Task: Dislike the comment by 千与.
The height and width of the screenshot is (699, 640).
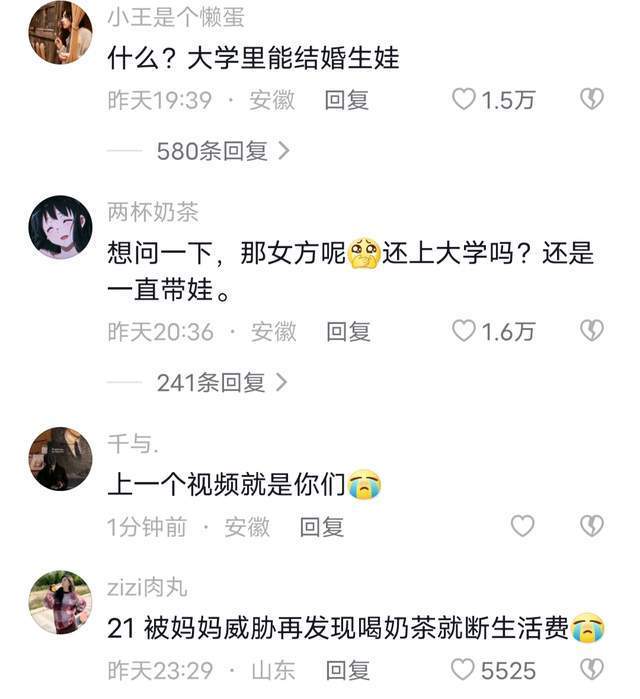Action: pos(592,526)
